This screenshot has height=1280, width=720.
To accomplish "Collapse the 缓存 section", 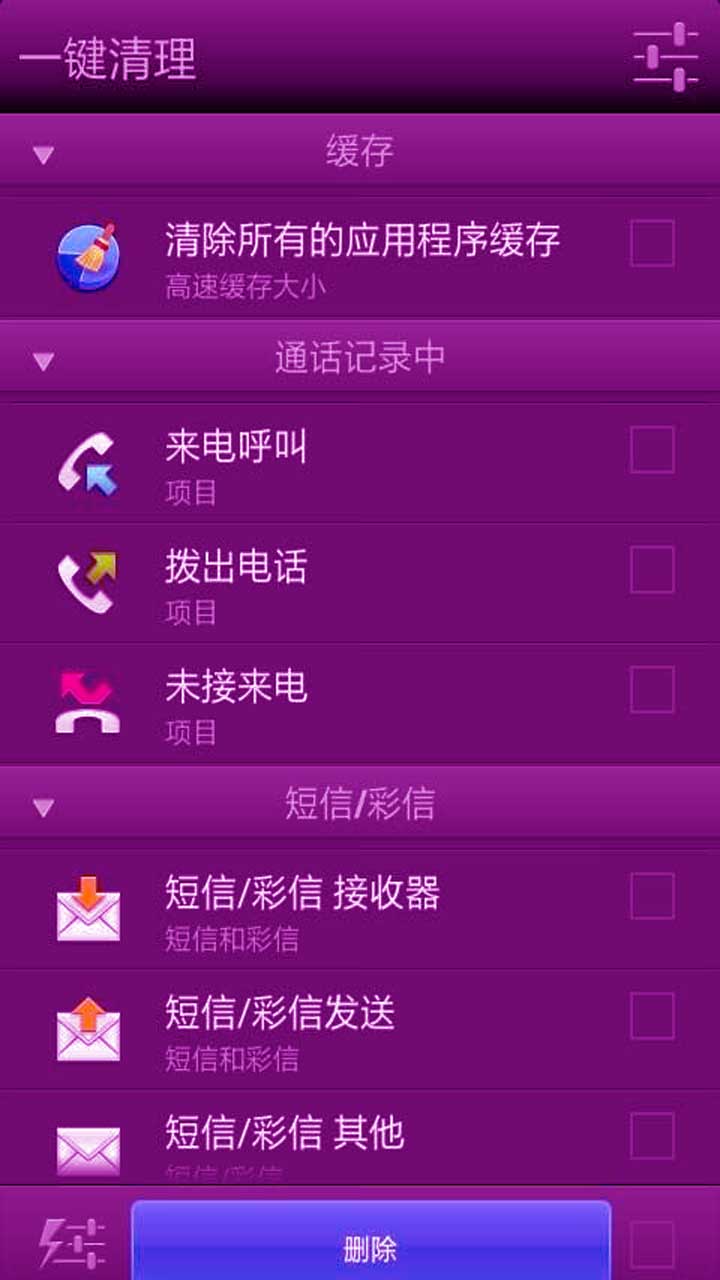I will pos(43,155).
